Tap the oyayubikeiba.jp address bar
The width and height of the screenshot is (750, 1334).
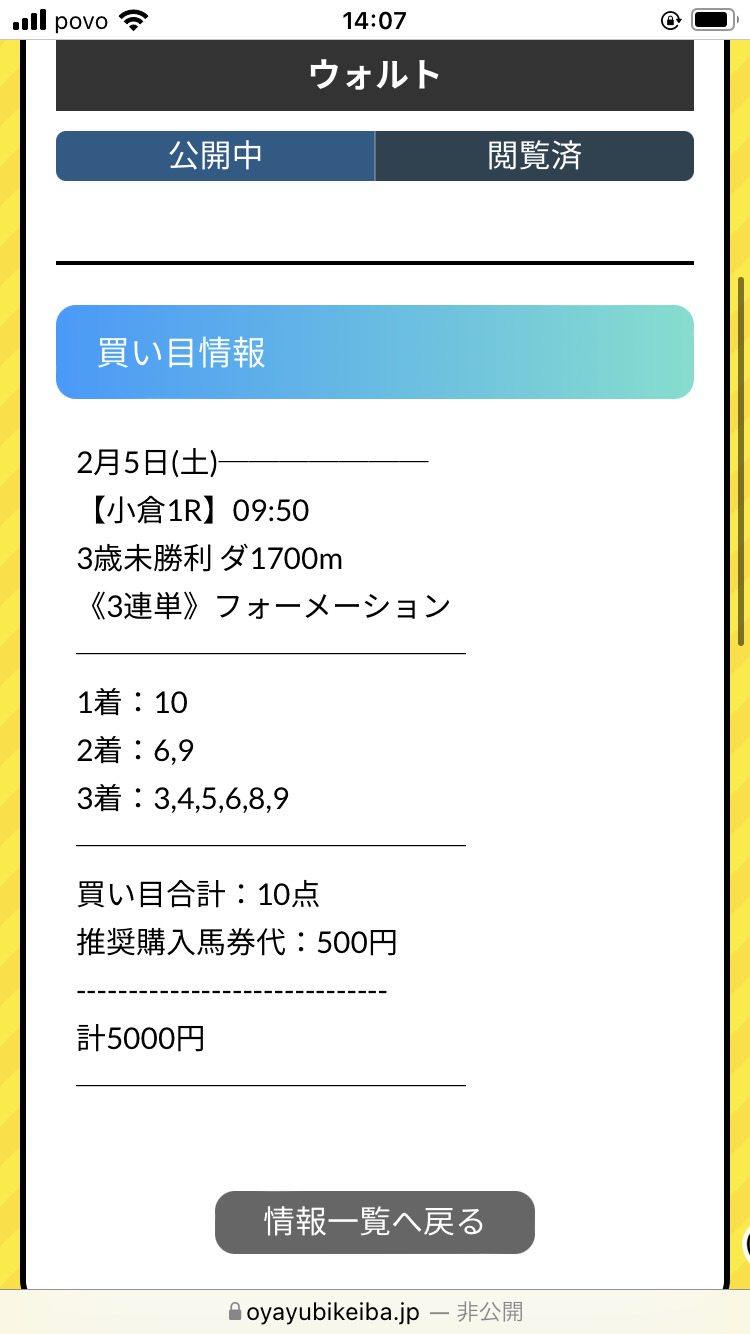[x=375, y=1312]
